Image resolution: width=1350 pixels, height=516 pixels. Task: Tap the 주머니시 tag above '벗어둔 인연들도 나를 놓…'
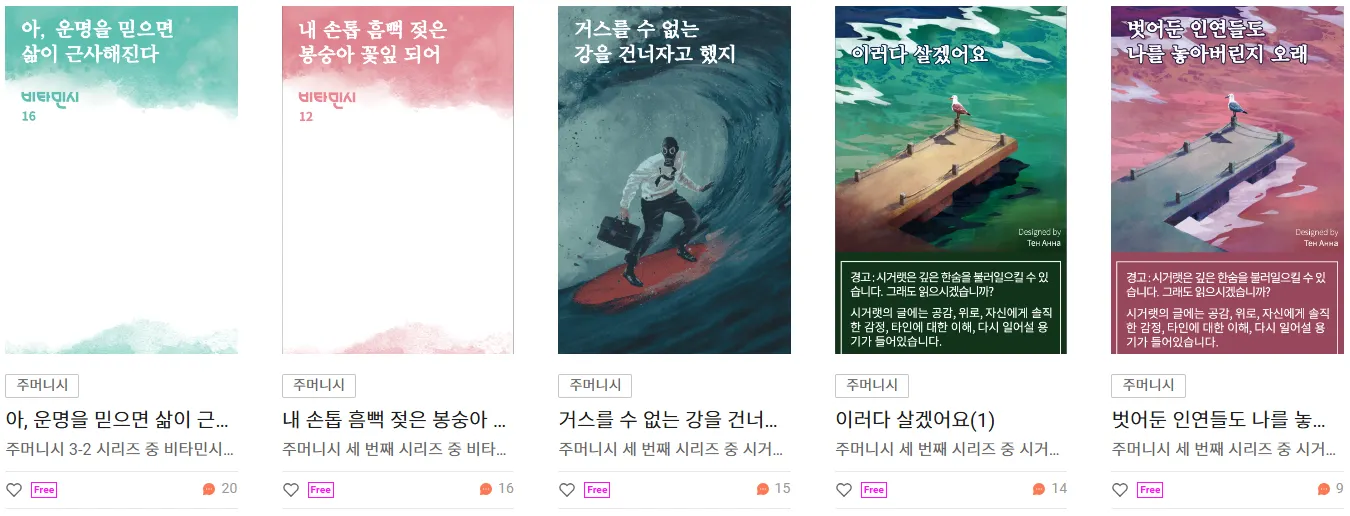[x=1148, y=386]
